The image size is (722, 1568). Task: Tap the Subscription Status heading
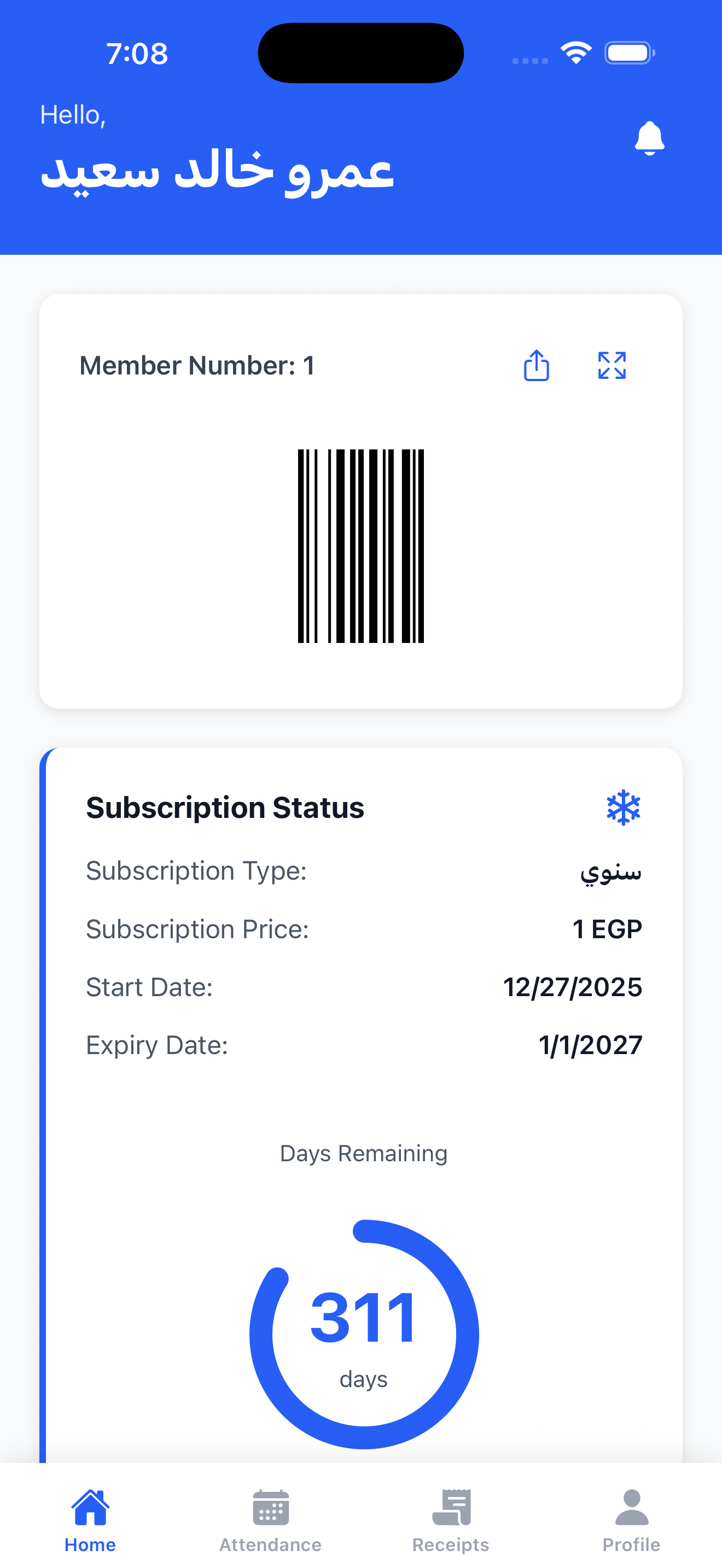click(x=225, y=808)
